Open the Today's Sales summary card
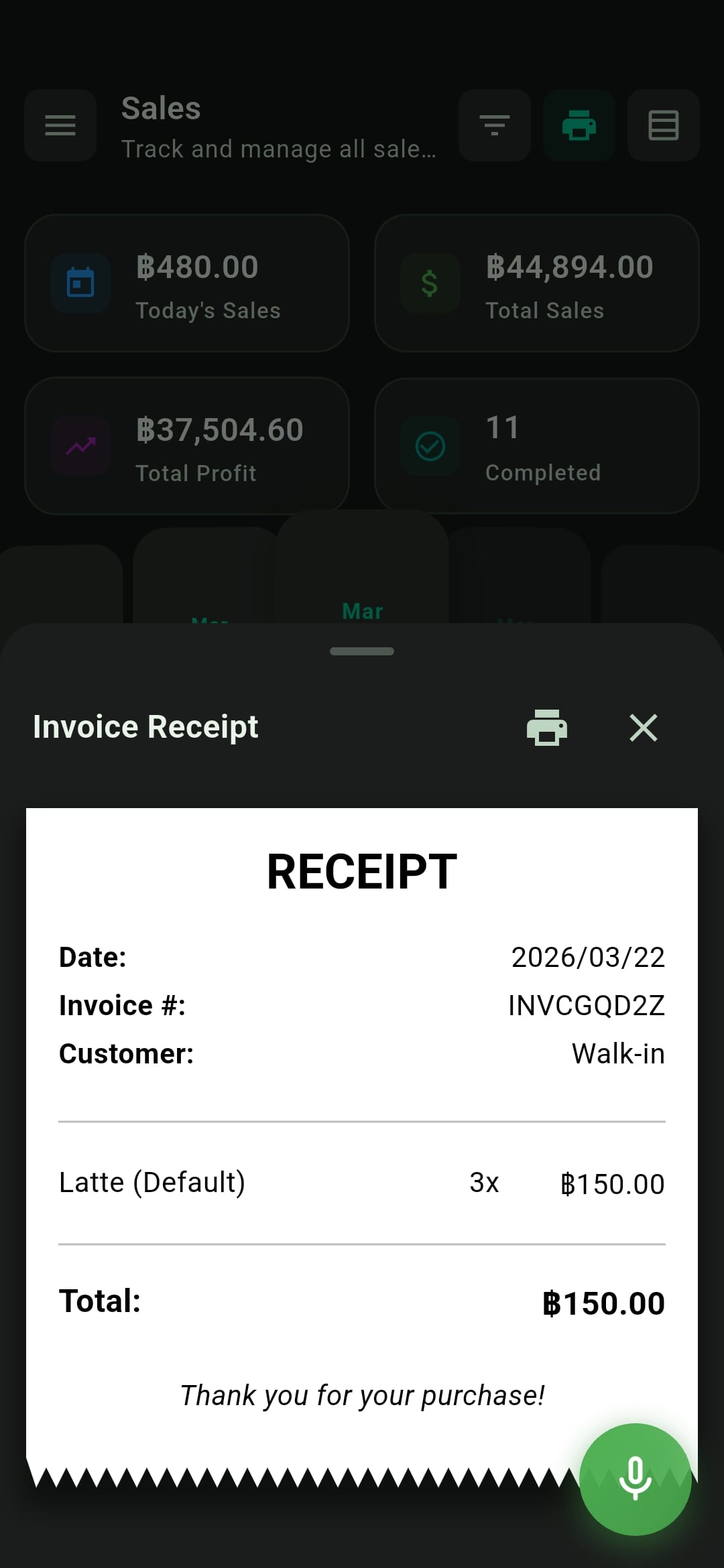The width and height of the screenshot is (724, 1568). pos(186,282)
